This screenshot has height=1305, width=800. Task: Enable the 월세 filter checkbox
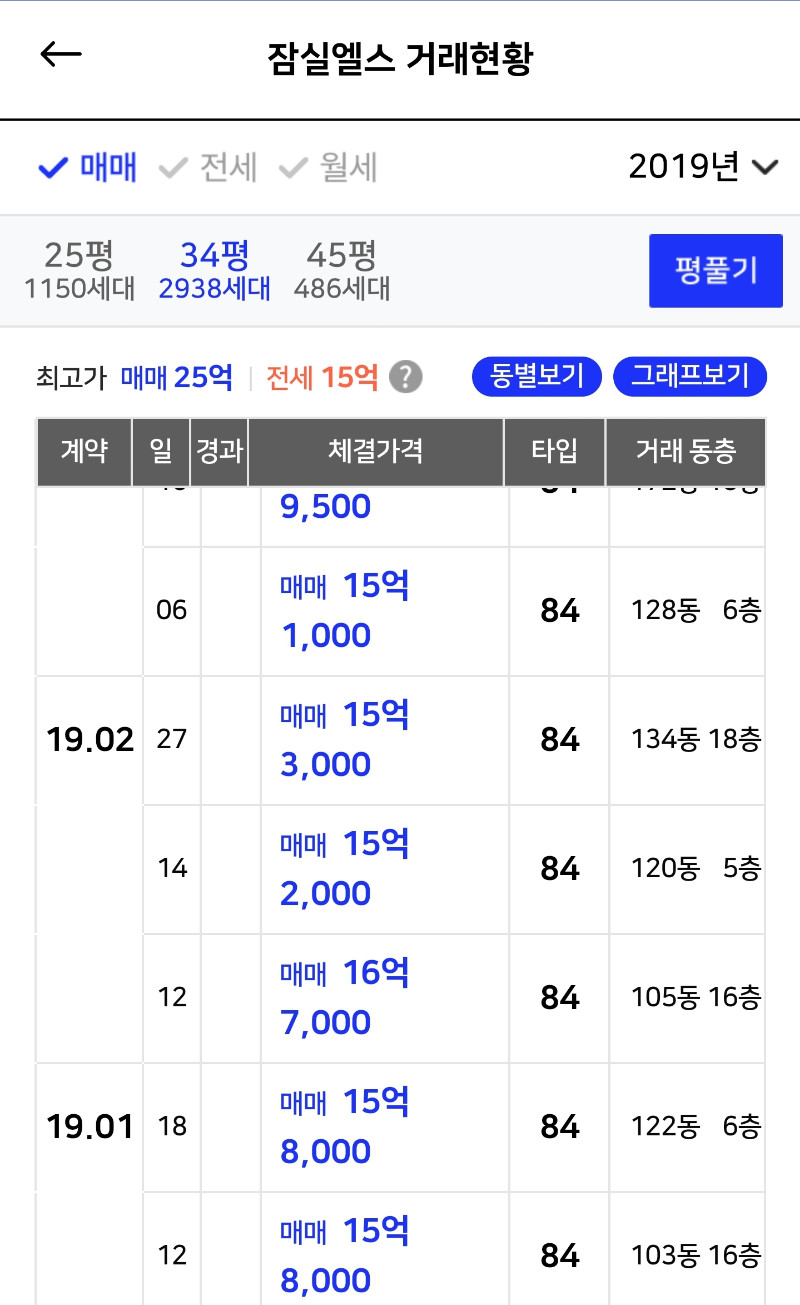[328, 168]
